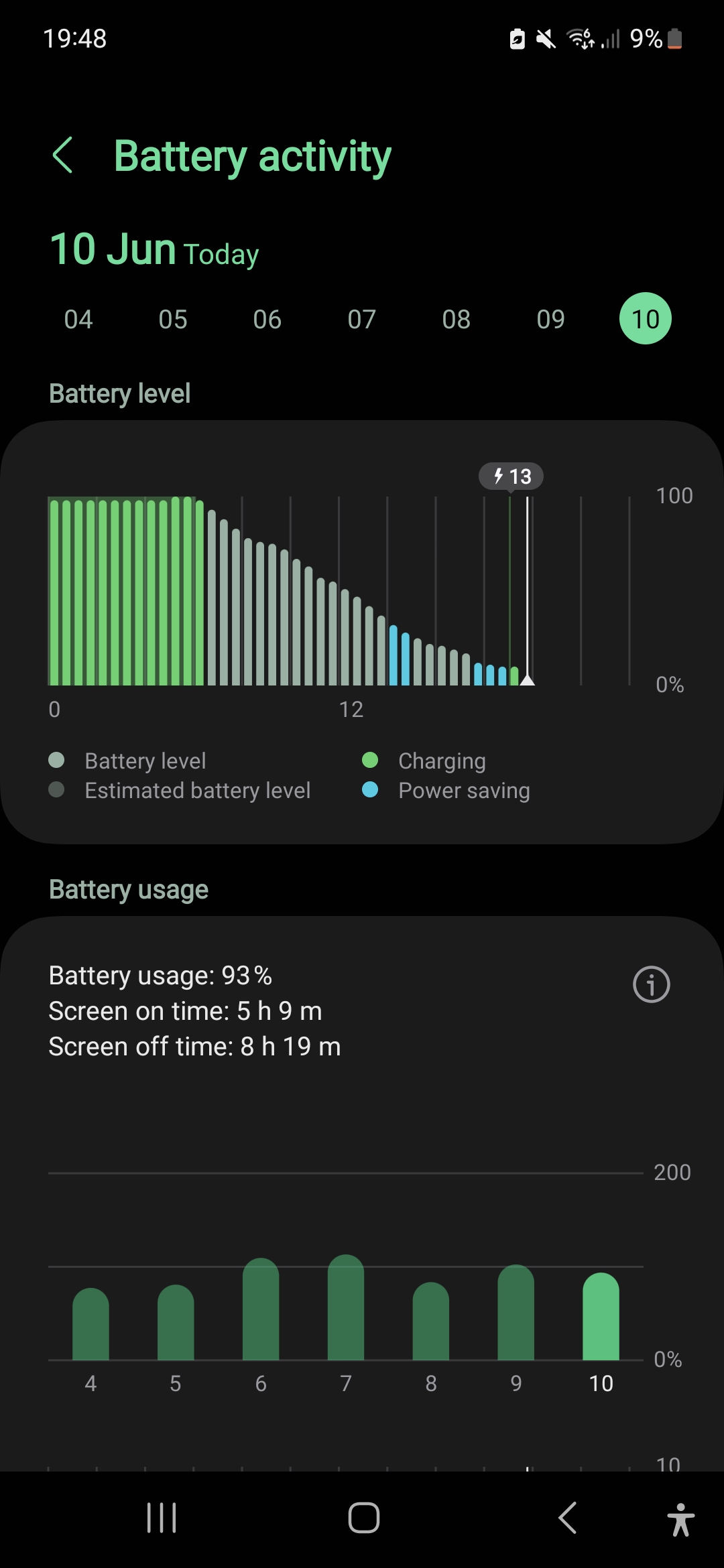Select June 10 in the day picker

[x=644, y=319]
